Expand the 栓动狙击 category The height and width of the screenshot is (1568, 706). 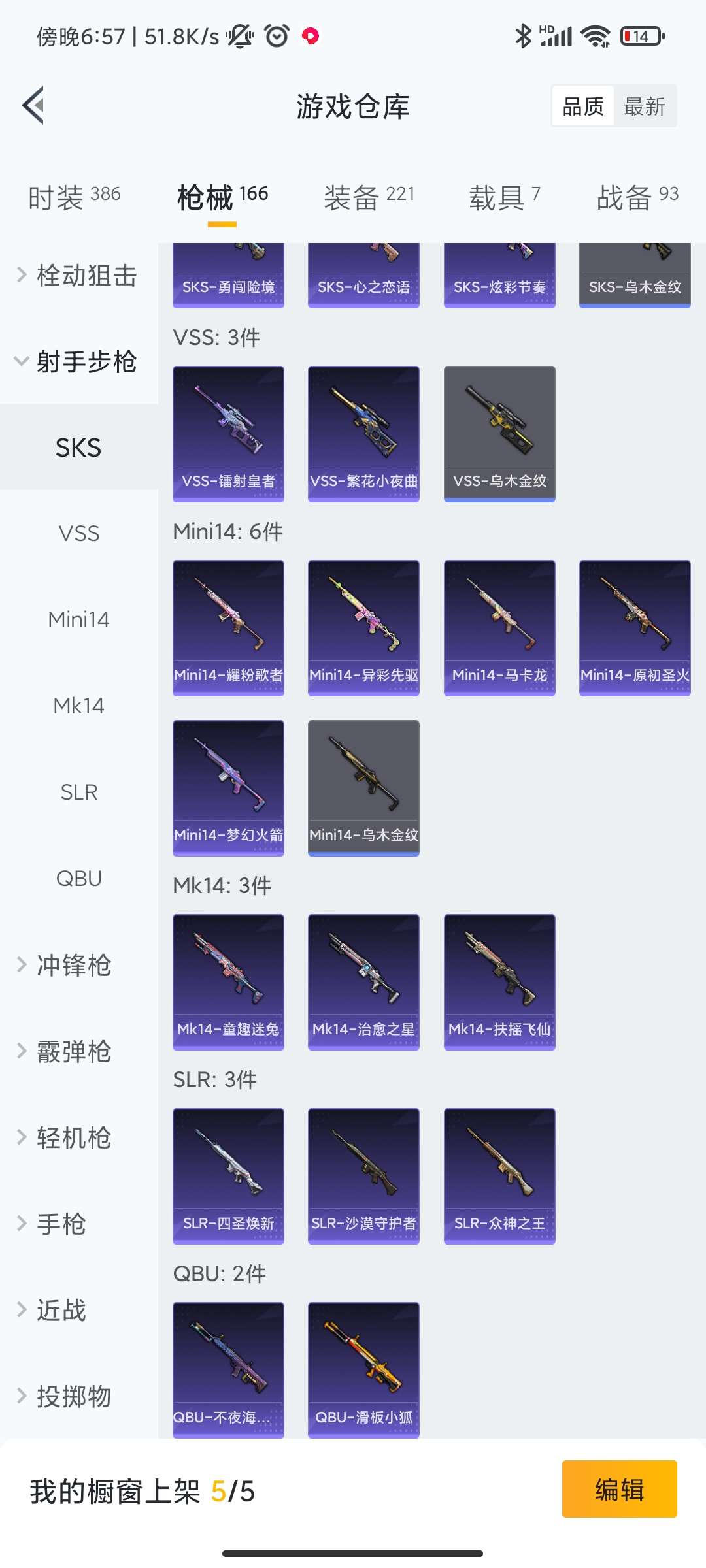tap(78, 276)
